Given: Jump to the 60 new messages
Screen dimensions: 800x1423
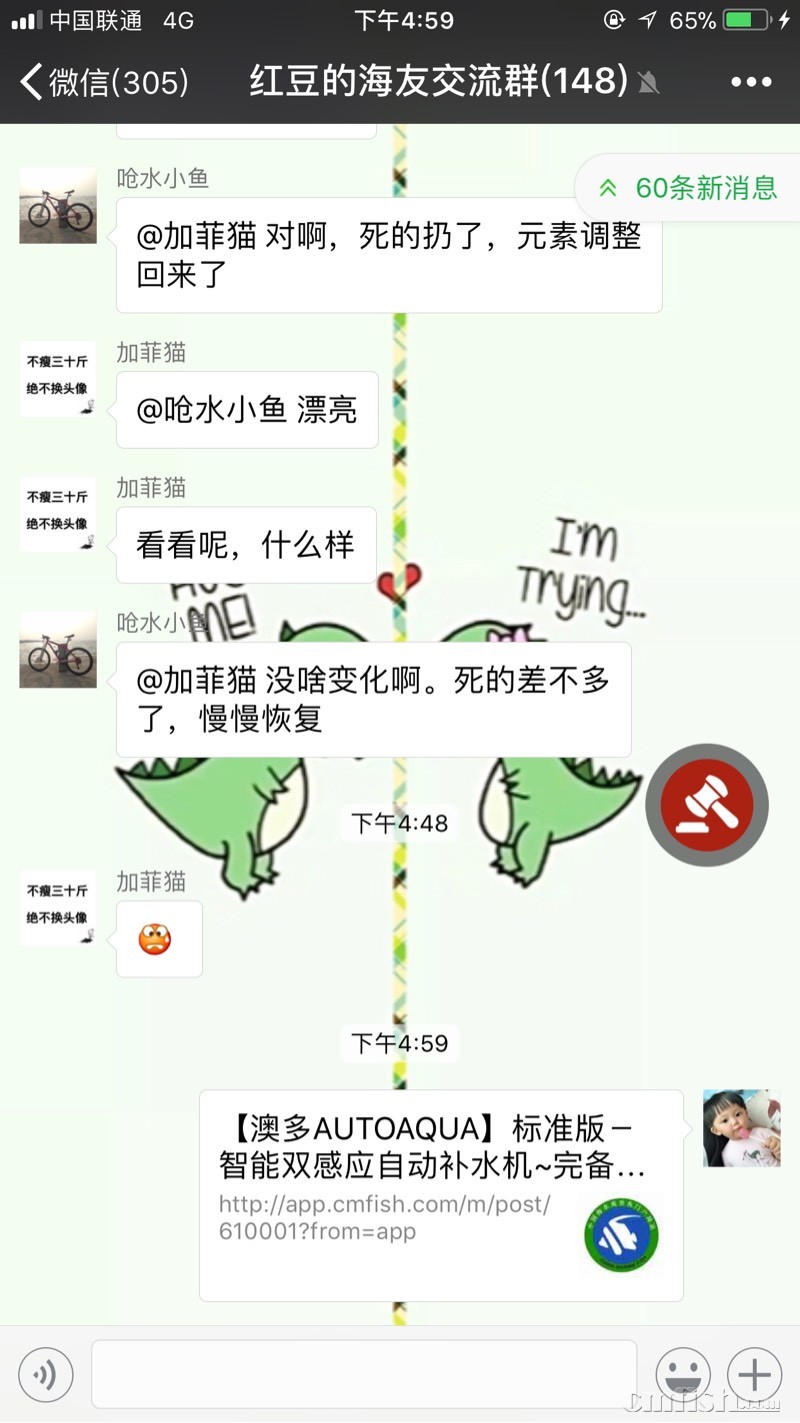Looking at the screenshot, I should 691,187.
